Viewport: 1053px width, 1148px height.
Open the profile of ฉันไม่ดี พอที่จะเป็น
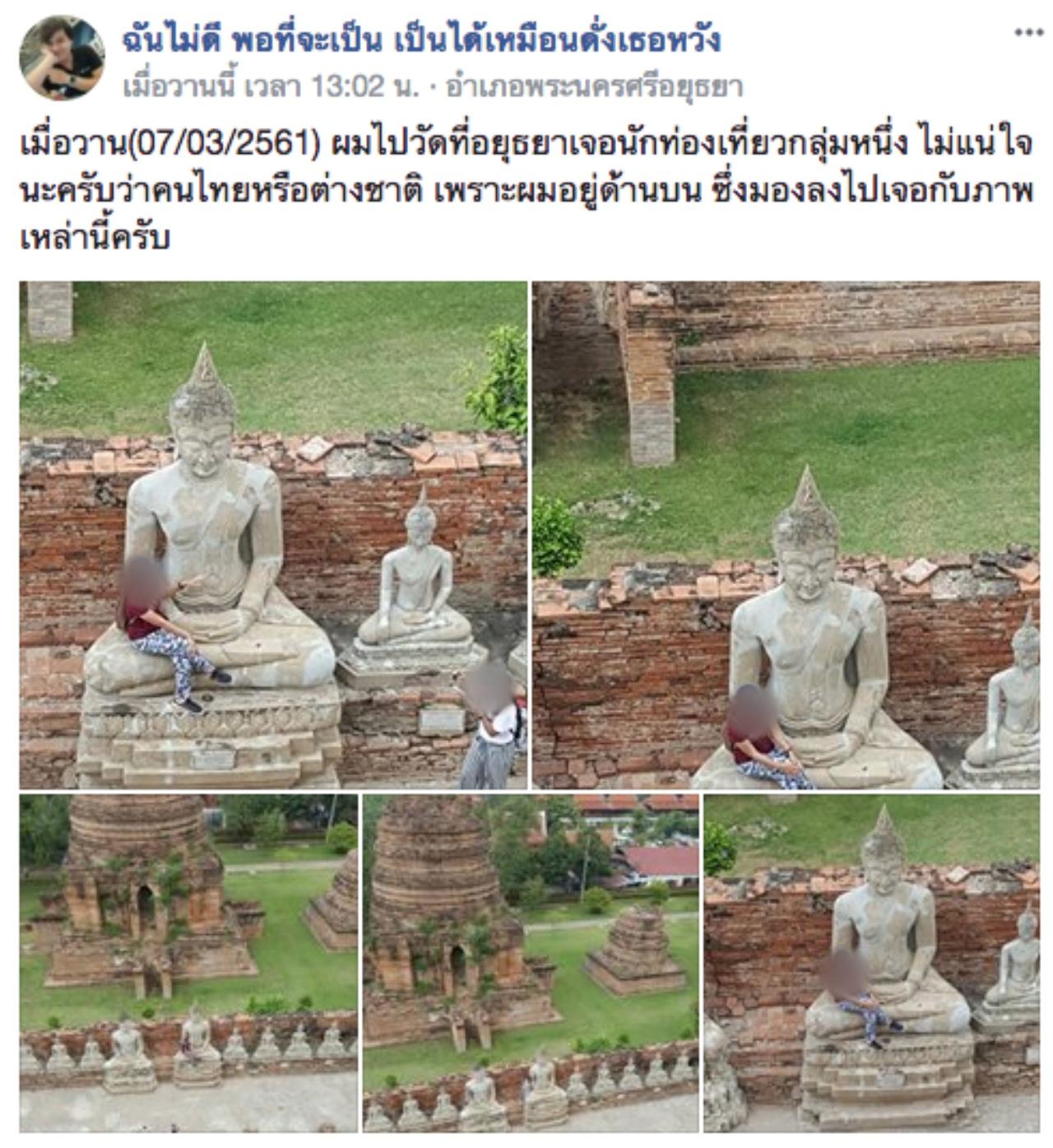[420, 38]
